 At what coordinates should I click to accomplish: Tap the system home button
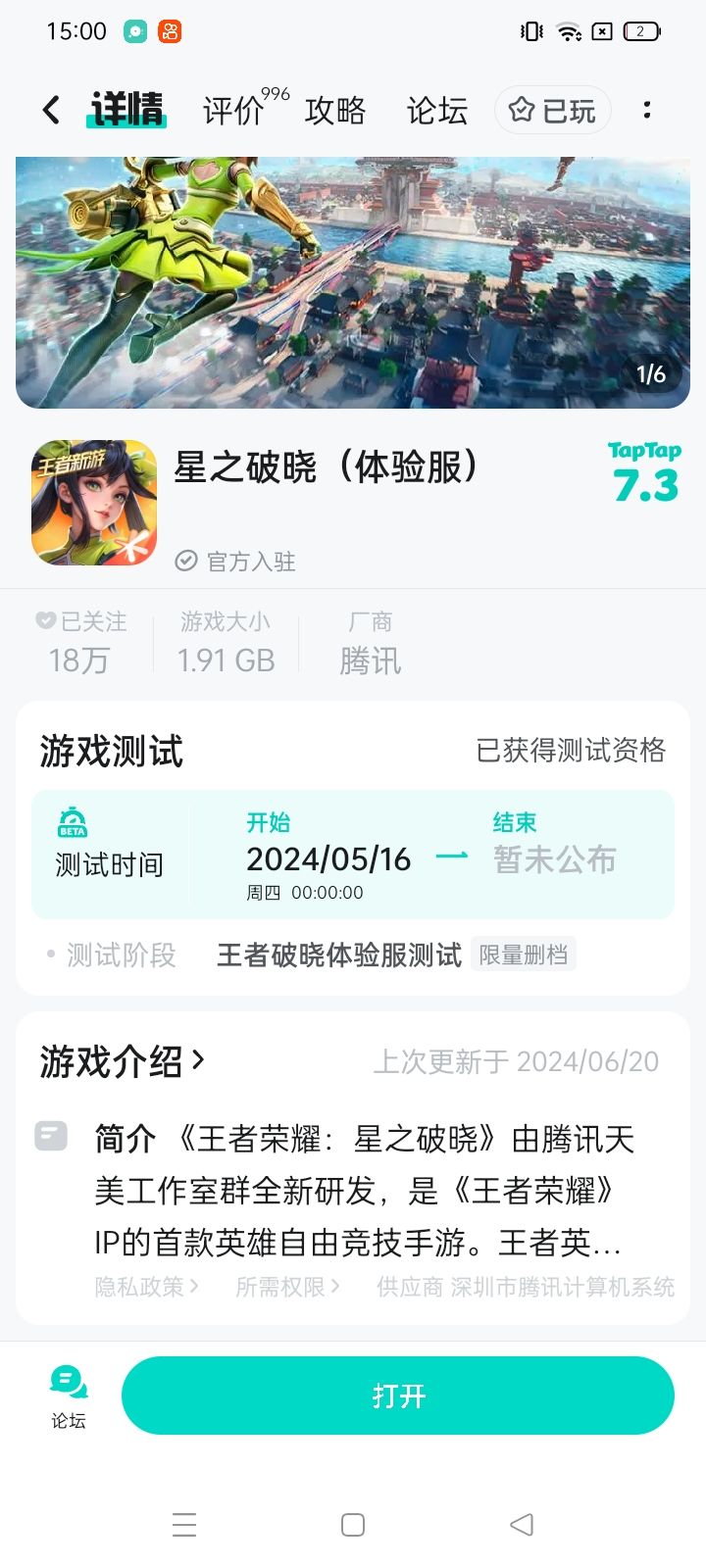(353, 1525)
